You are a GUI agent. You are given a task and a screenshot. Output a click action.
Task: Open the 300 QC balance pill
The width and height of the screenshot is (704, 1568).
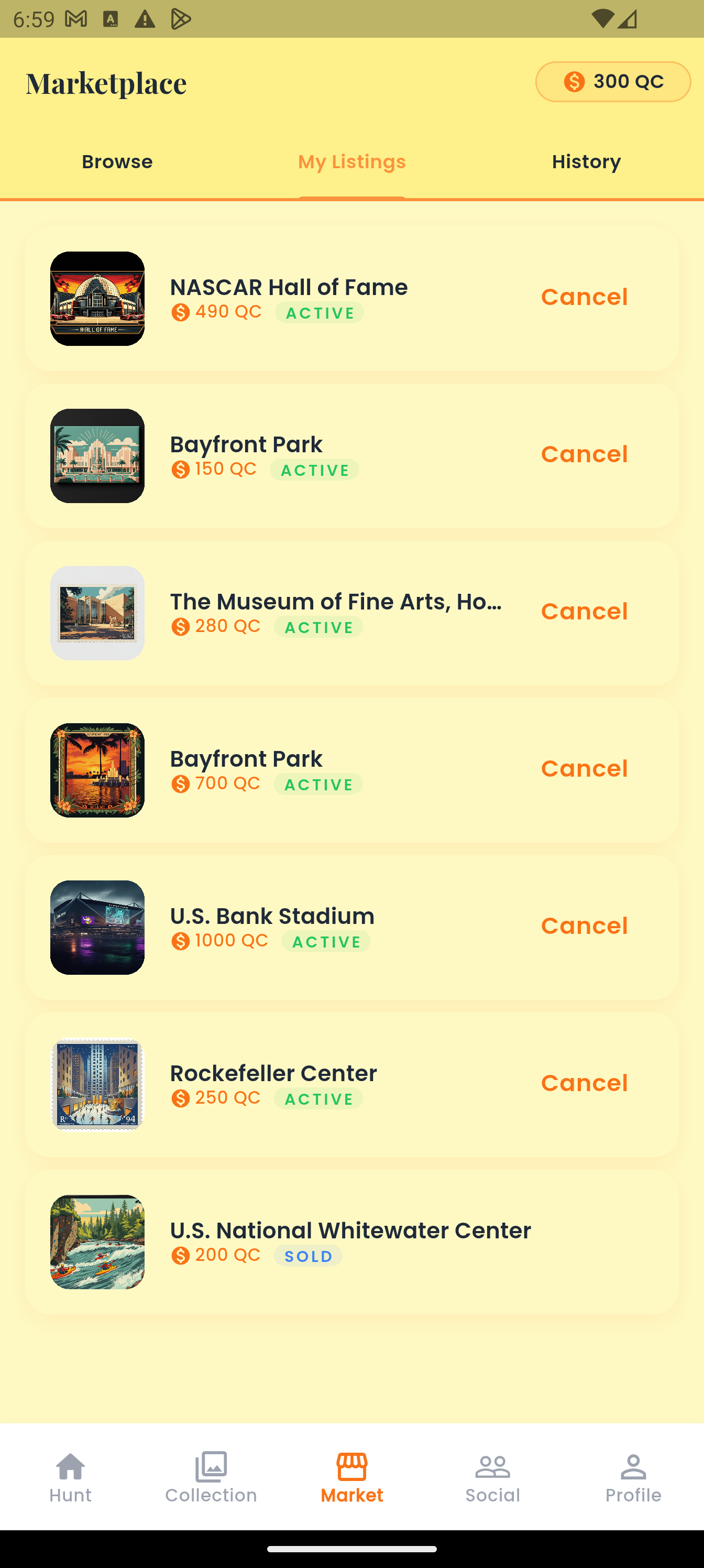(x=612, y=81)
